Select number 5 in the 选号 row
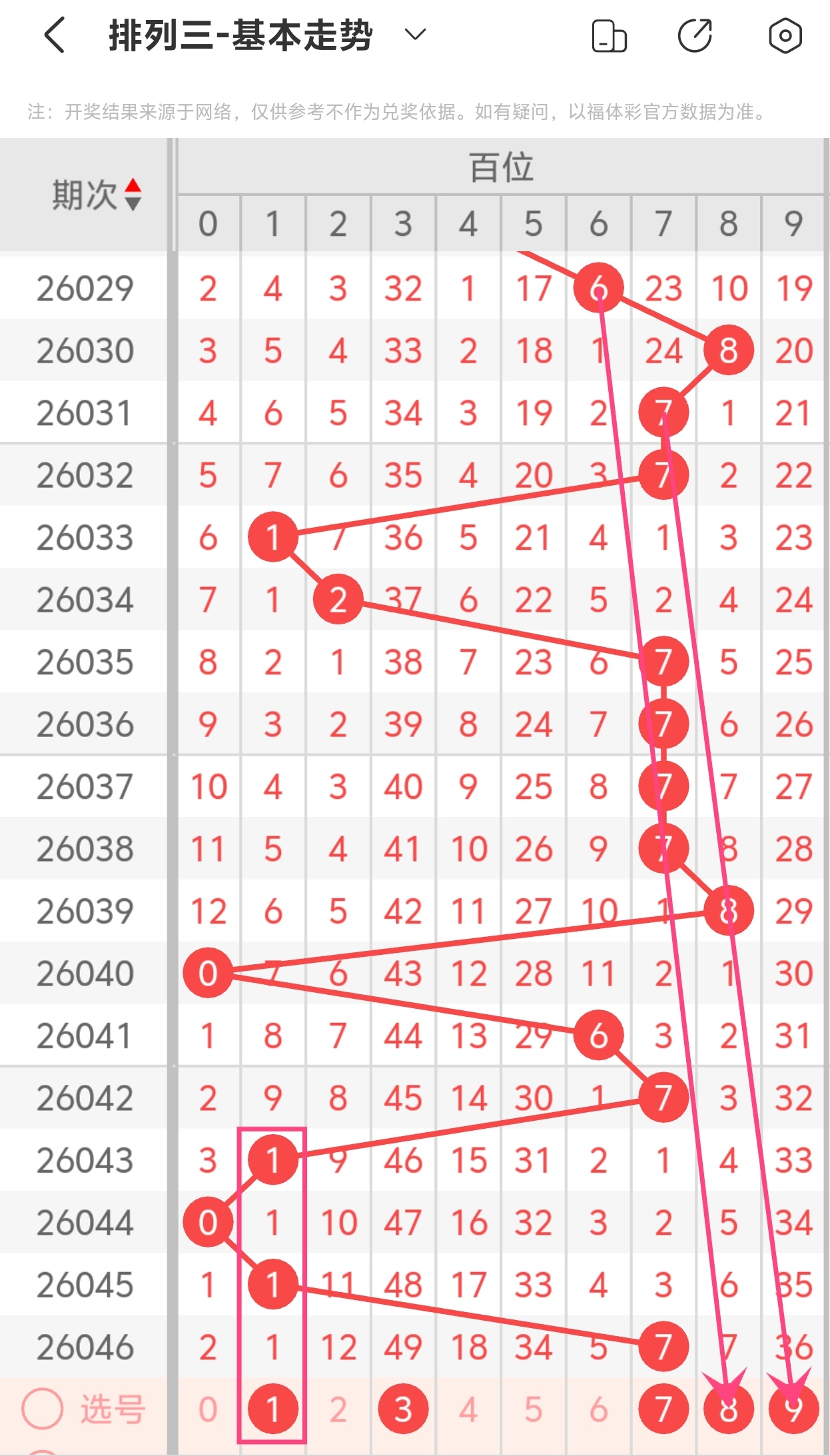830x1456 pixels. [533, 1409]
